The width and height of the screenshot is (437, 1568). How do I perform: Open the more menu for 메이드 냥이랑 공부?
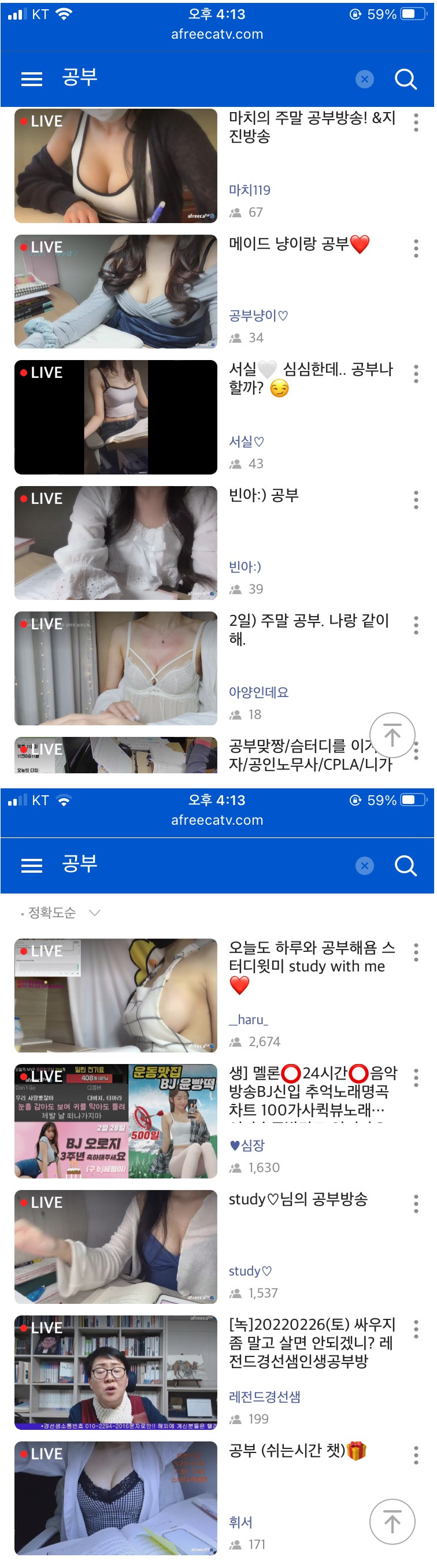coord(416,249)
